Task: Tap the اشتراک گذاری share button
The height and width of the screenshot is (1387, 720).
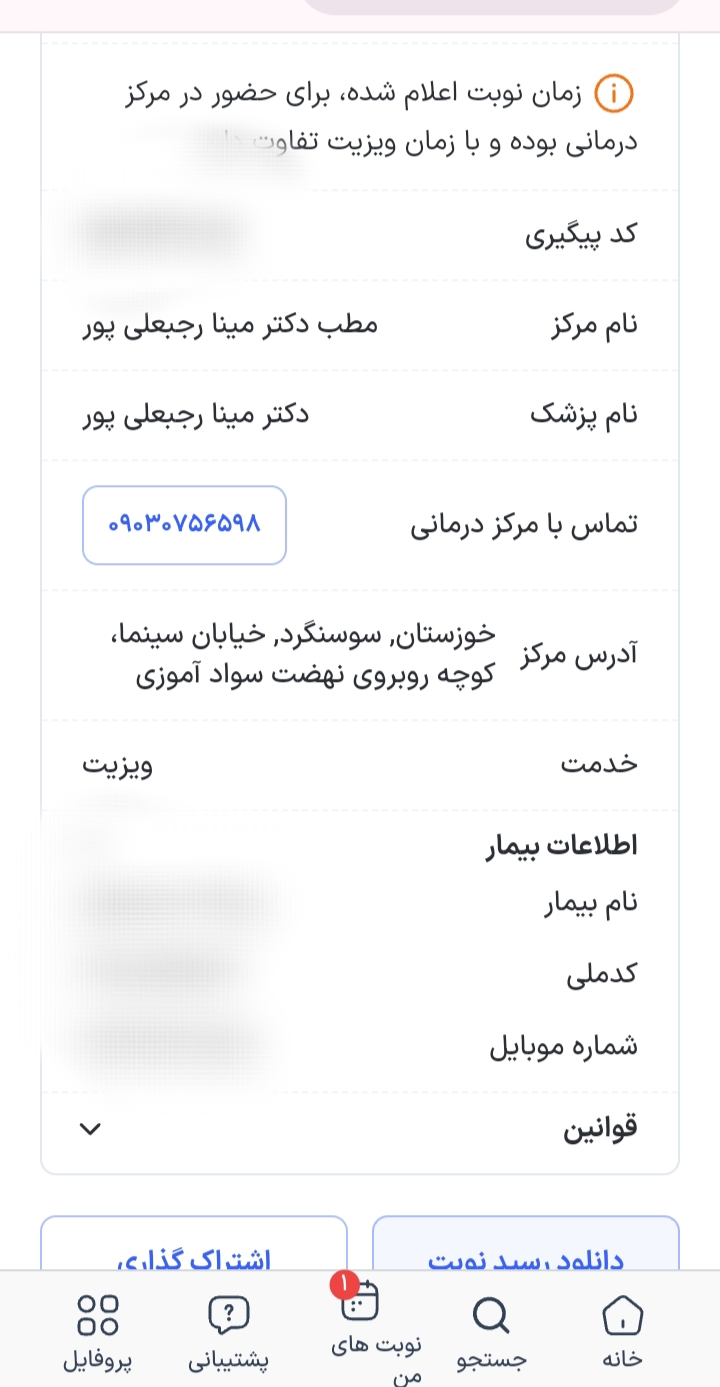Action: click(194, 1248)
